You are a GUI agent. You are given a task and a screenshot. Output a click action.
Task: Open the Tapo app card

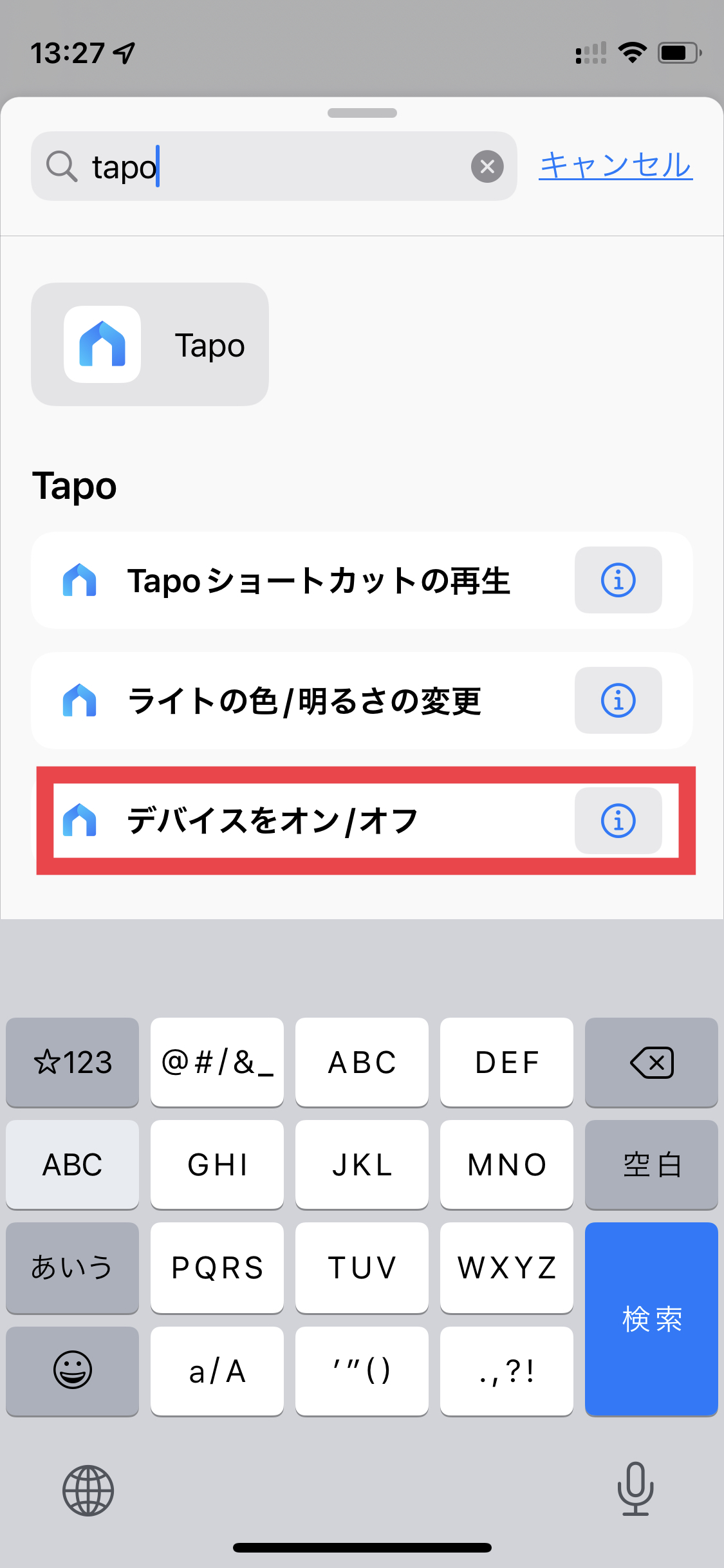(150, 344)
